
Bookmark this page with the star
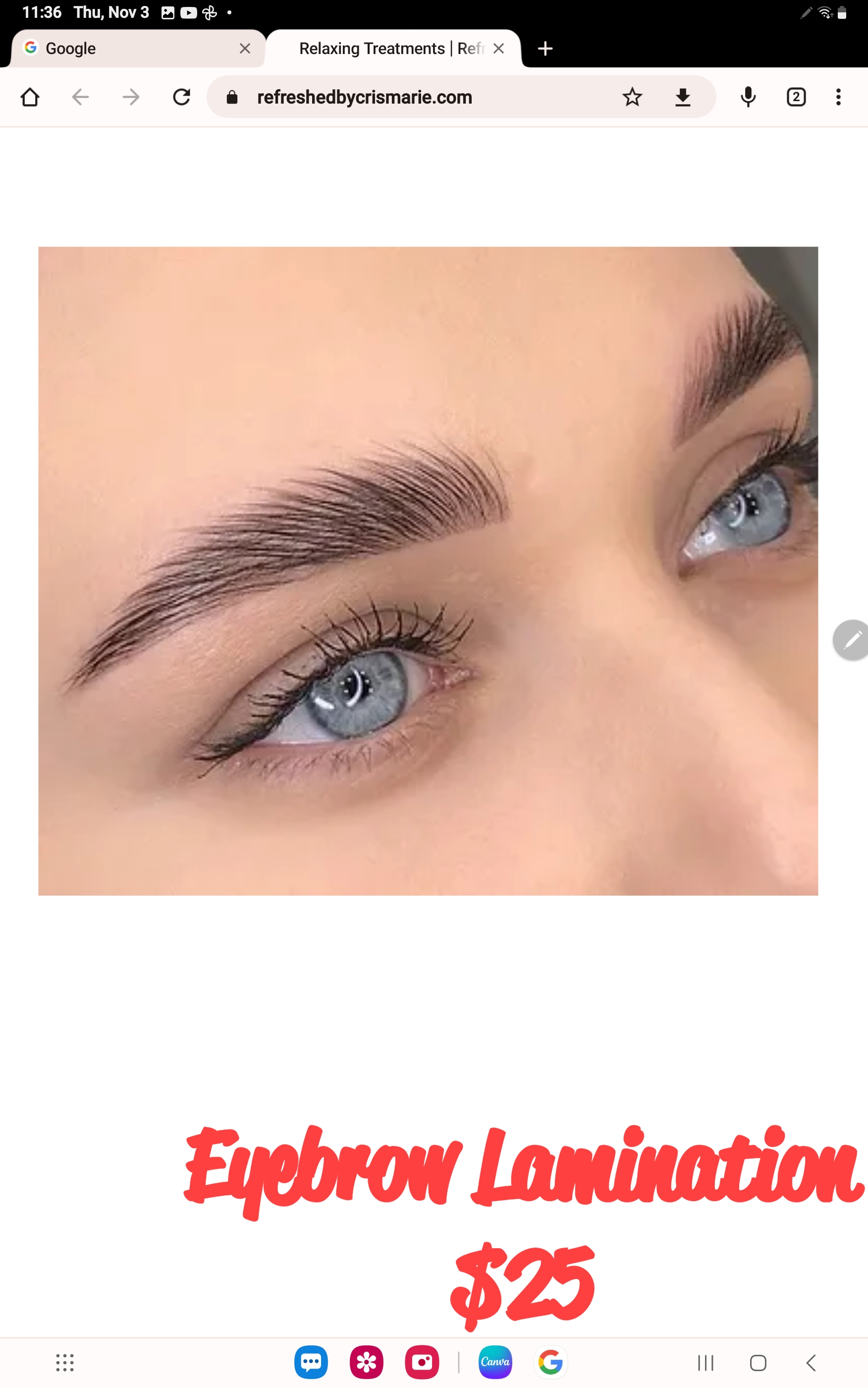click(632, 97)
